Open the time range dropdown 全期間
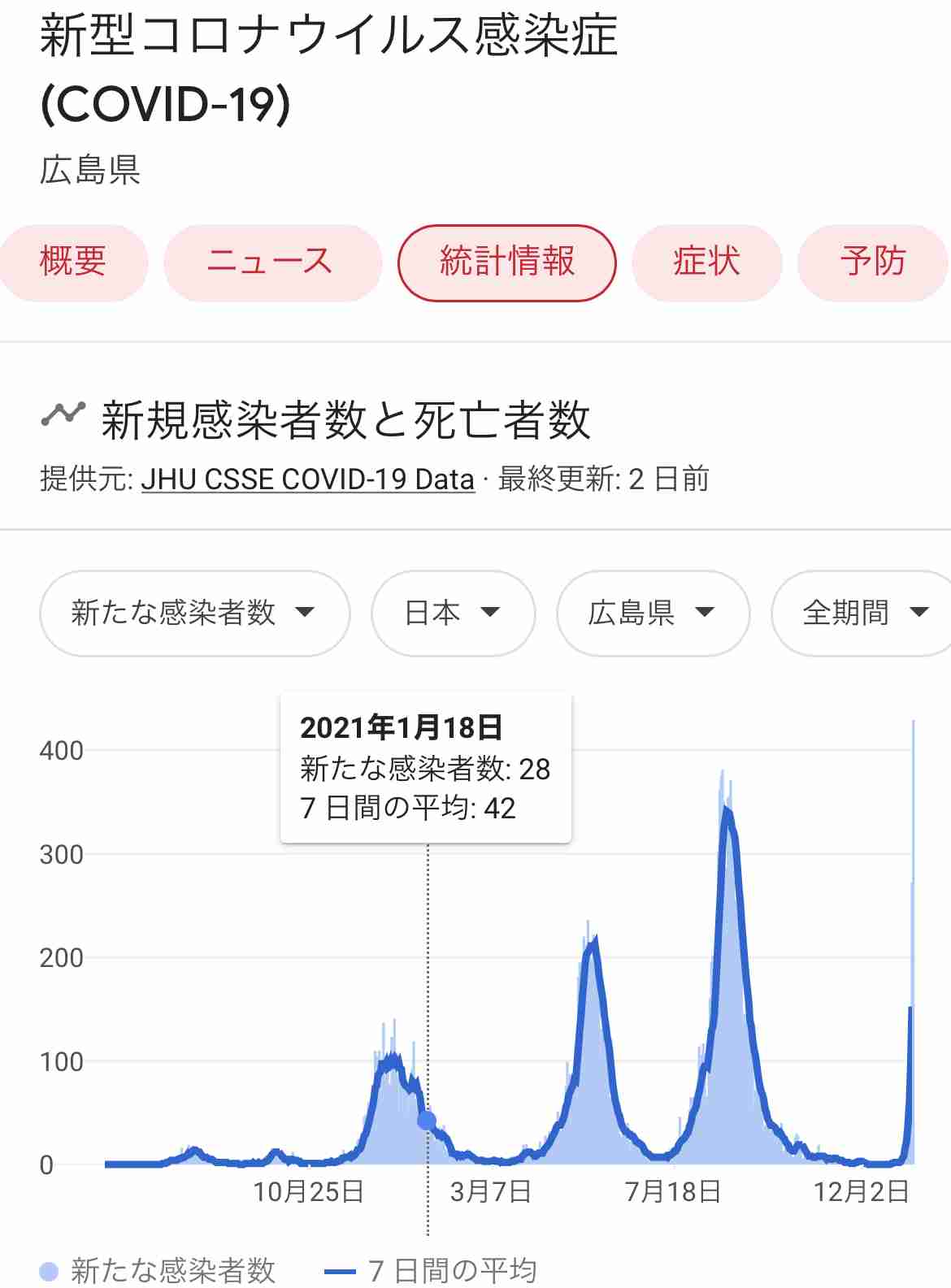Viewport: 951px width, 1288px height. coord(861,614)
